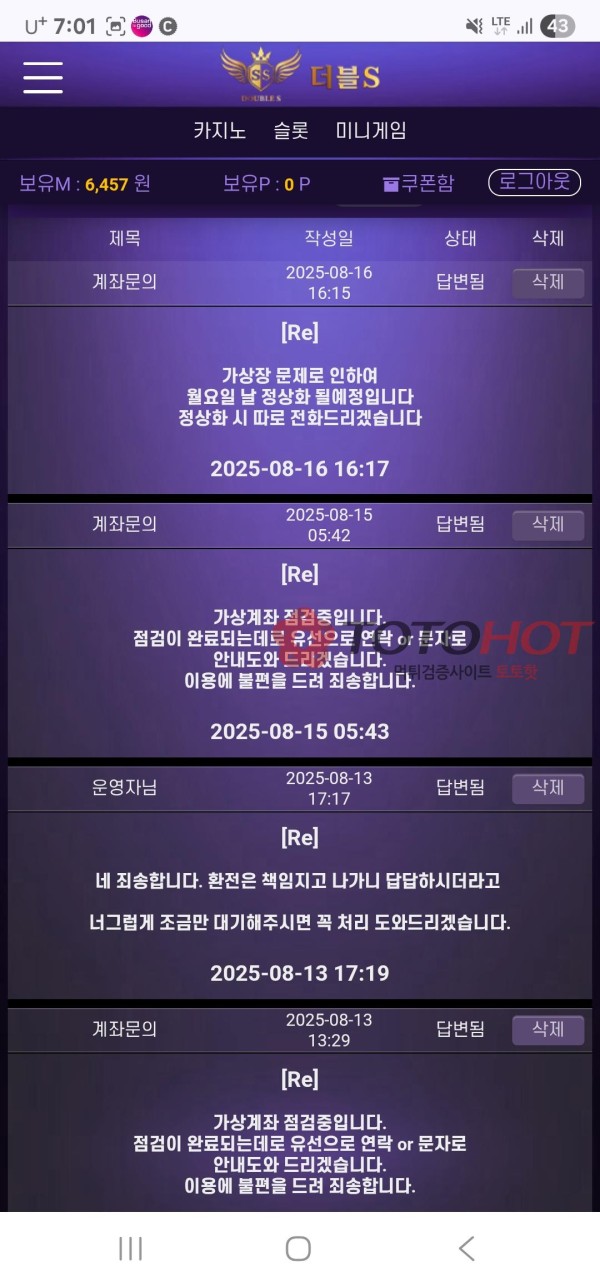
Task: Open the 미니게임 section
Action: point(371,131)
